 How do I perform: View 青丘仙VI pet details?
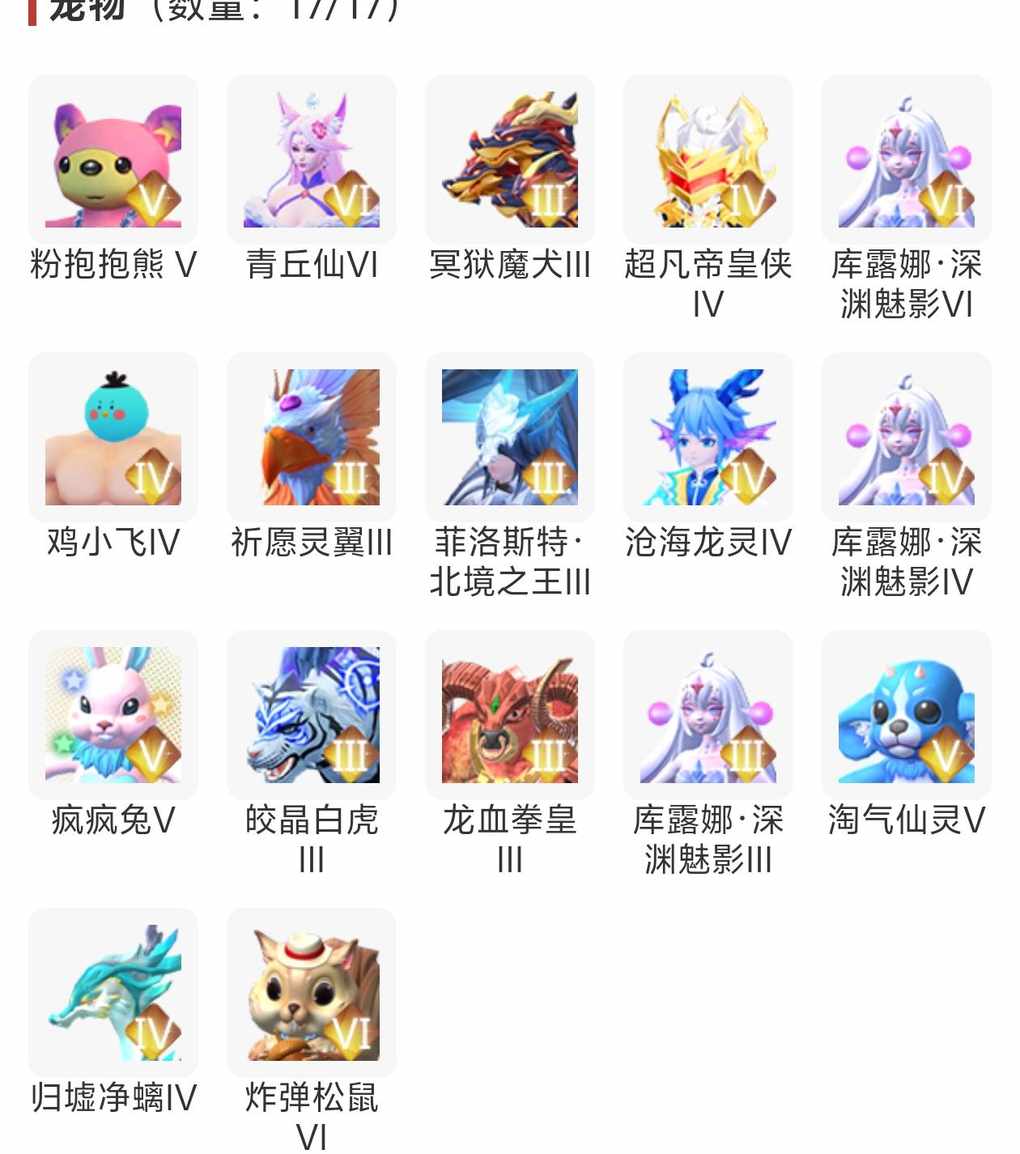point(311,160)
